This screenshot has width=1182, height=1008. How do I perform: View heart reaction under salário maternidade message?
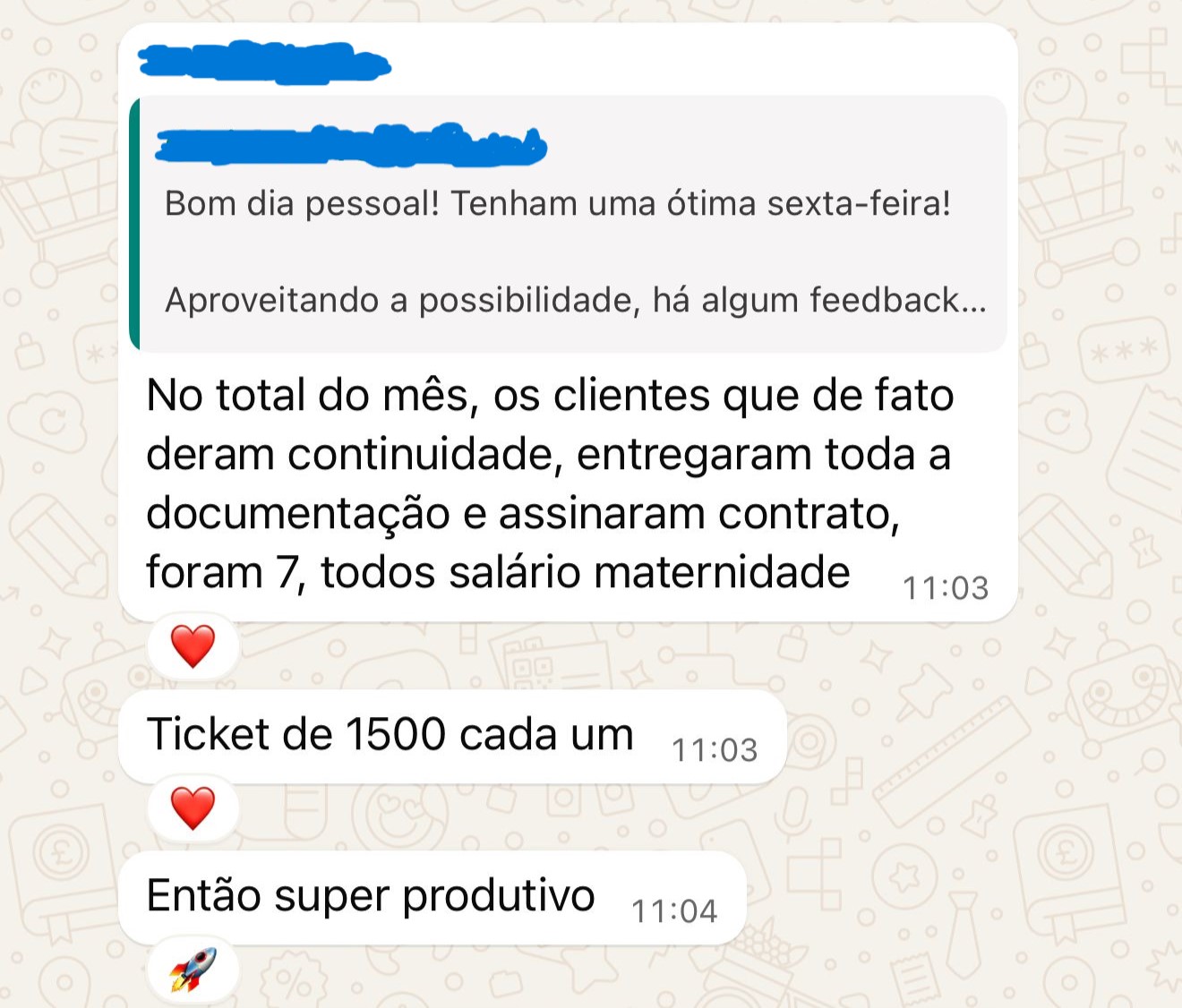click(193, 645)
